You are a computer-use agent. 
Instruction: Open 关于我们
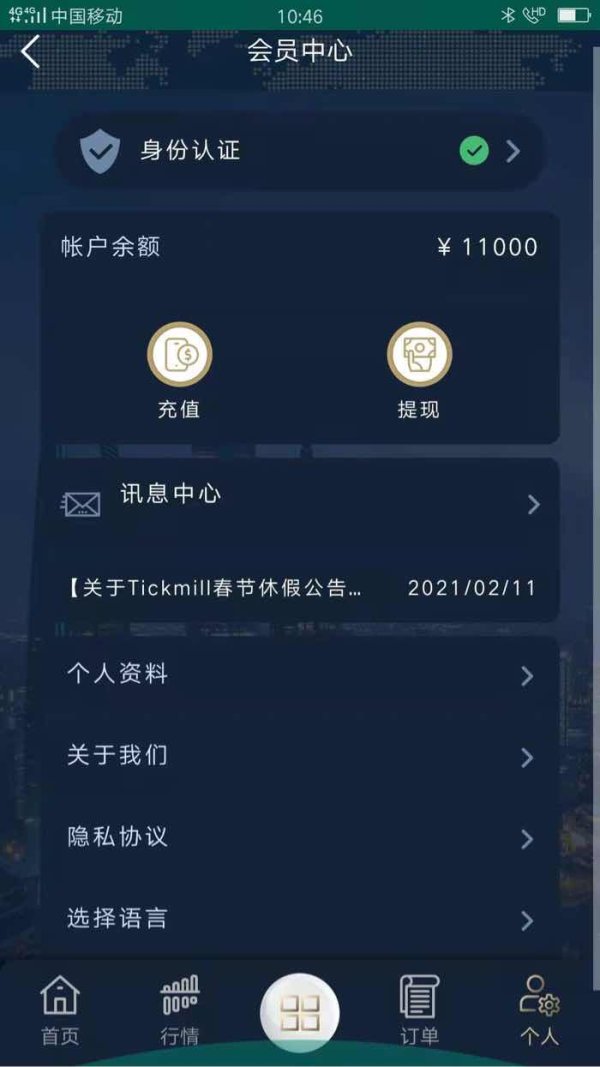pos(300,756)
